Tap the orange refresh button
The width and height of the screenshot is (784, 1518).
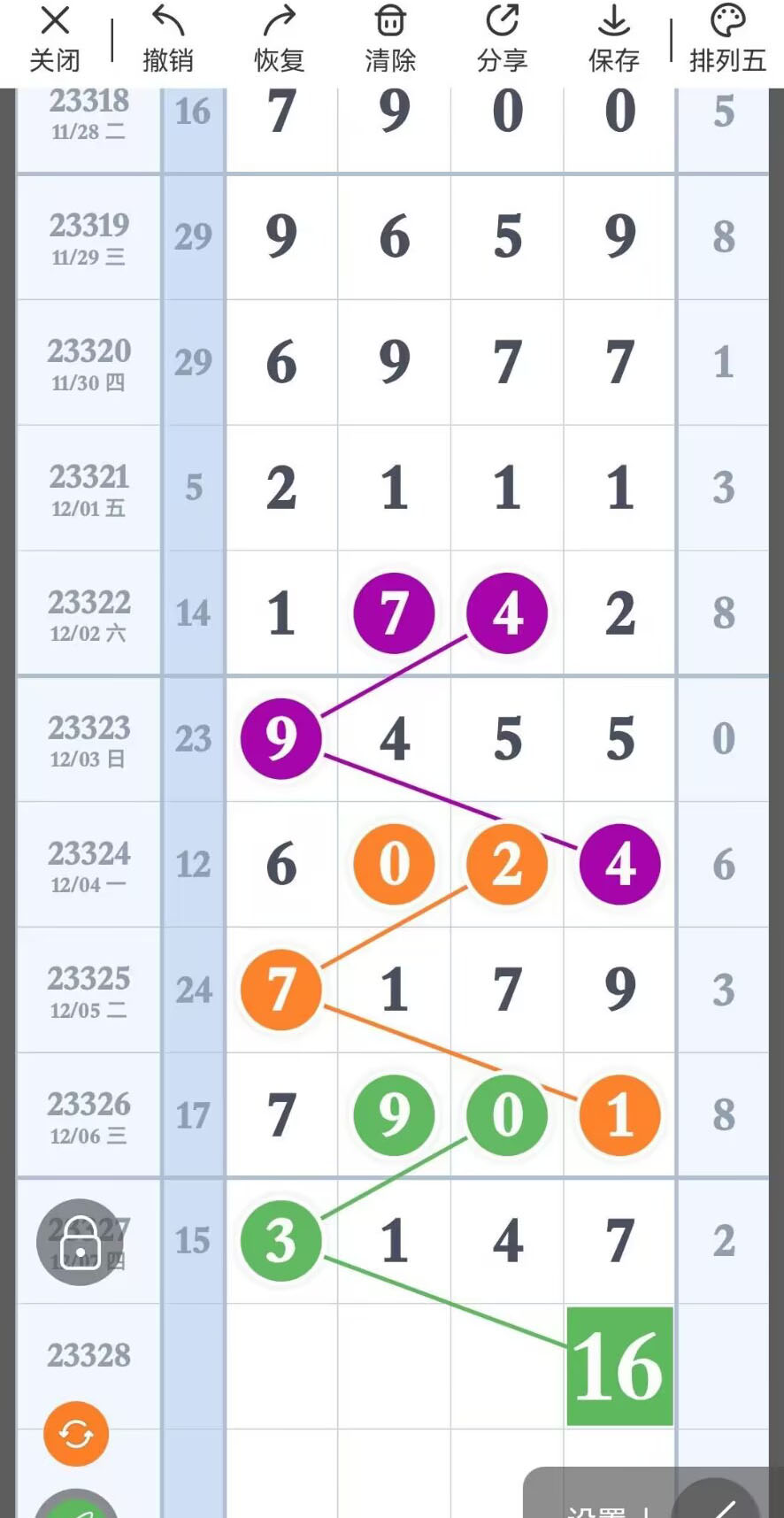76,1433
